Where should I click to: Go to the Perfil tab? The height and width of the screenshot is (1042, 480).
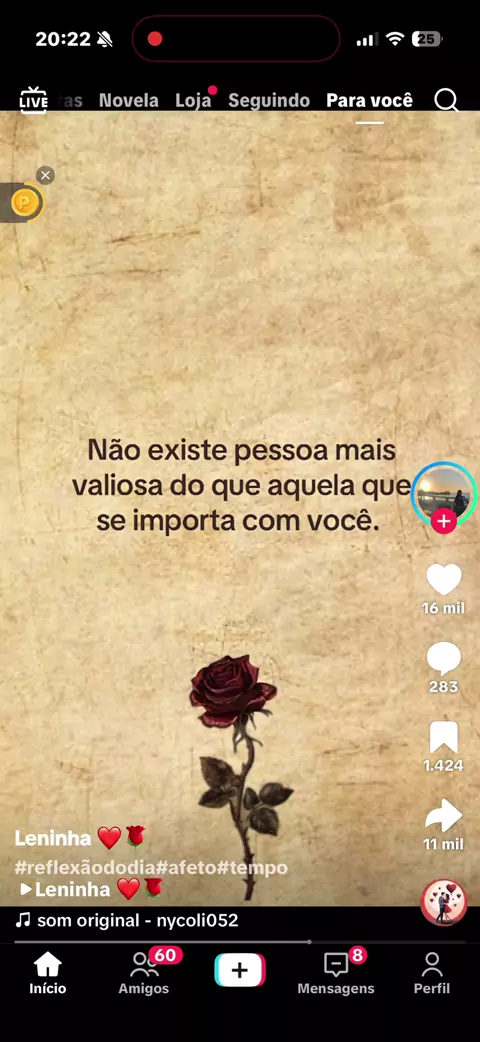pyautogui.click(x=432, y=973)
